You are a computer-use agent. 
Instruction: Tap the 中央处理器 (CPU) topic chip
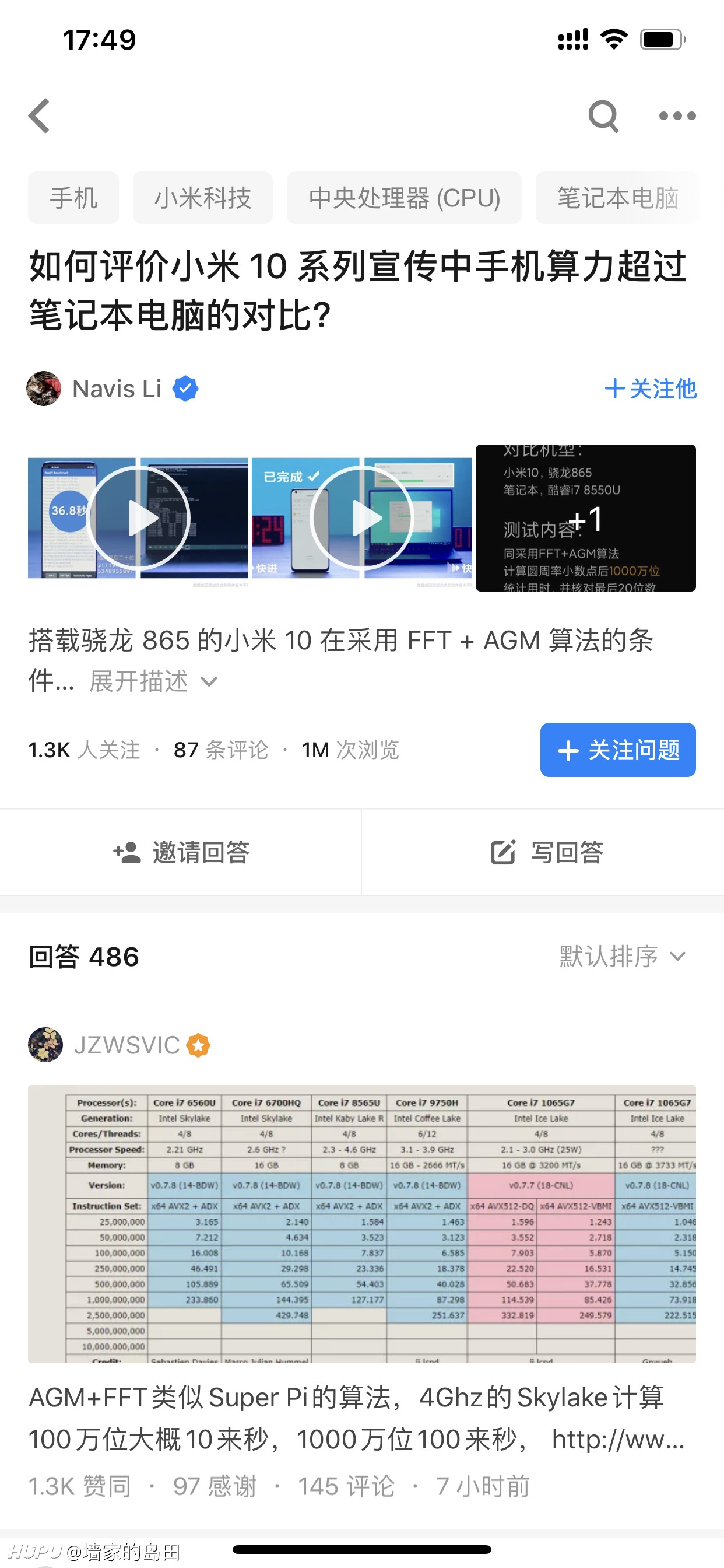404,198
